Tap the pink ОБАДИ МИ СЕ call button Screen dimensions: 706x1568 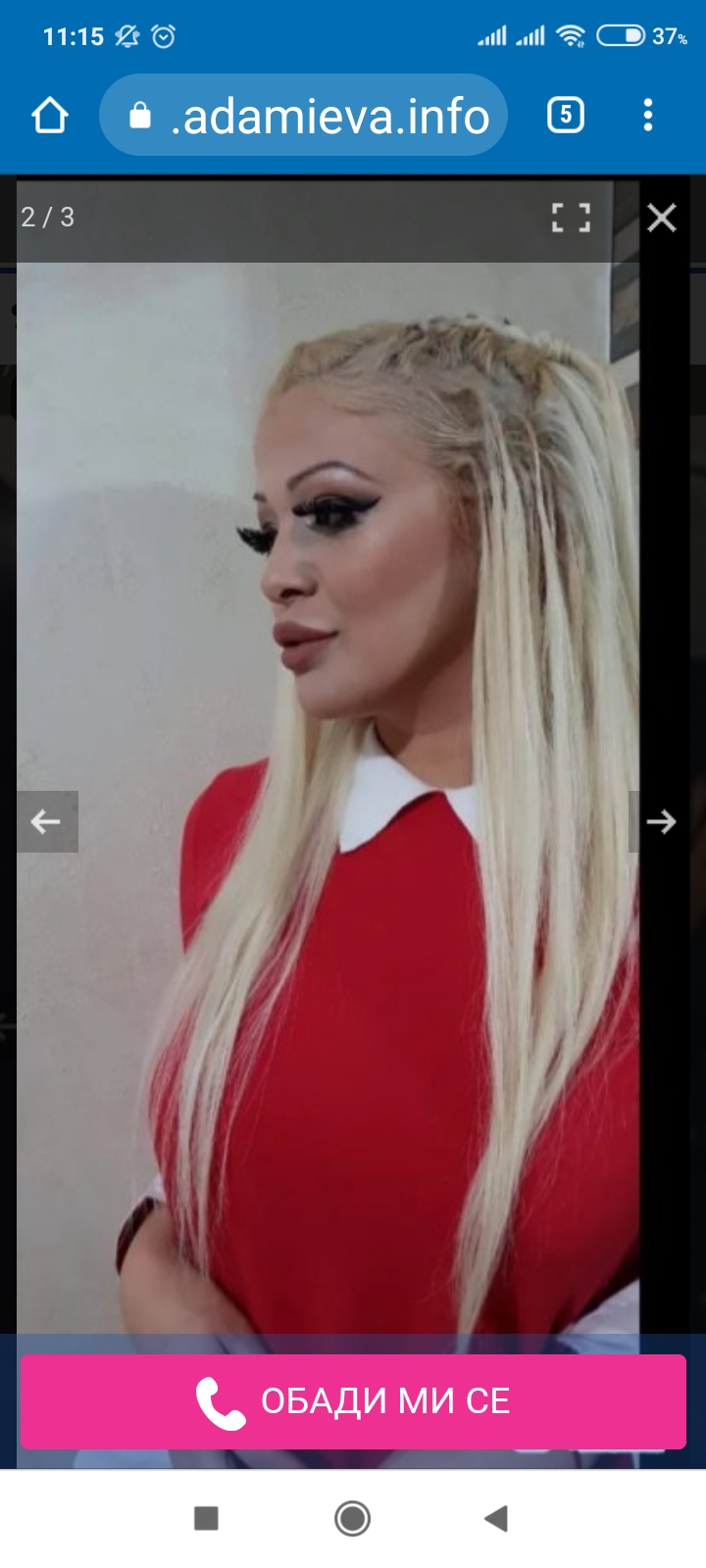(353, 1400)
